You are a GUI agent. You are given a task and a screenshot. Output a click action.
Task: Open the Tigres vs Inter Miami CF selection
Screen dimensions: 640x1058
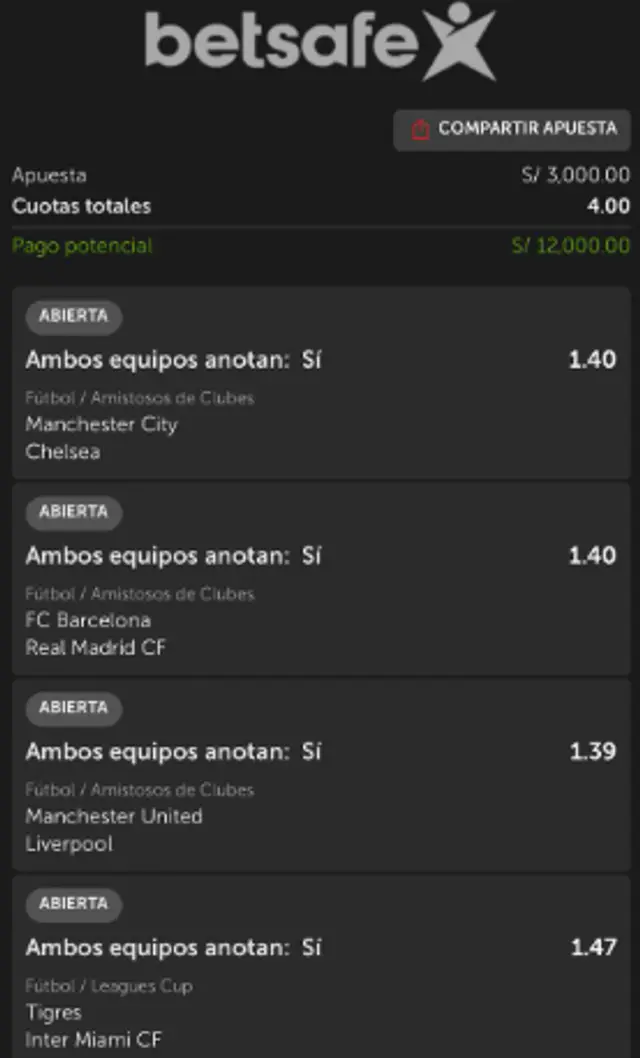pyautogui.click(x=321, y=968)
